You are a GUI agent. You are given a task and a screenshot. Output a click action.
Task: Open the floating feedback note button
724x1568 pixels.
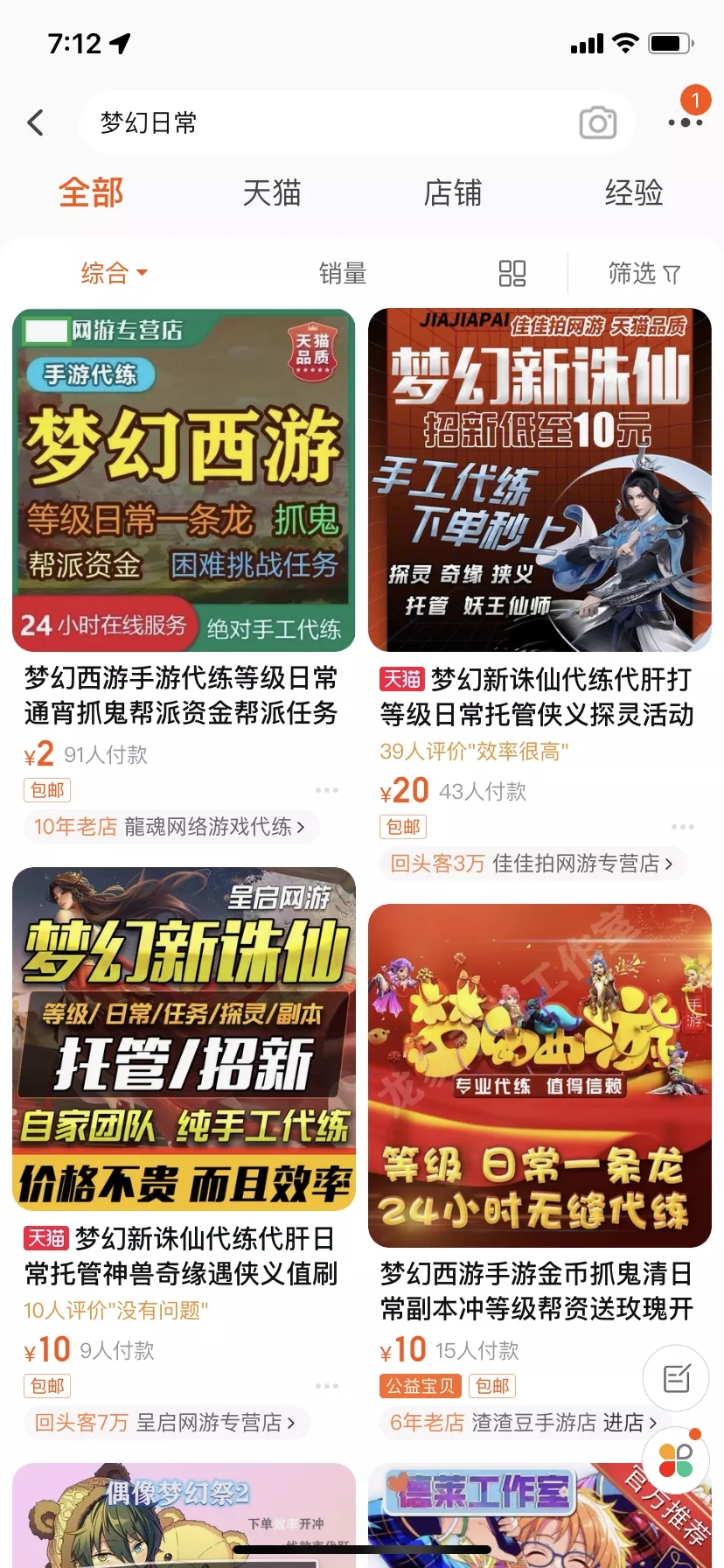675,1379
